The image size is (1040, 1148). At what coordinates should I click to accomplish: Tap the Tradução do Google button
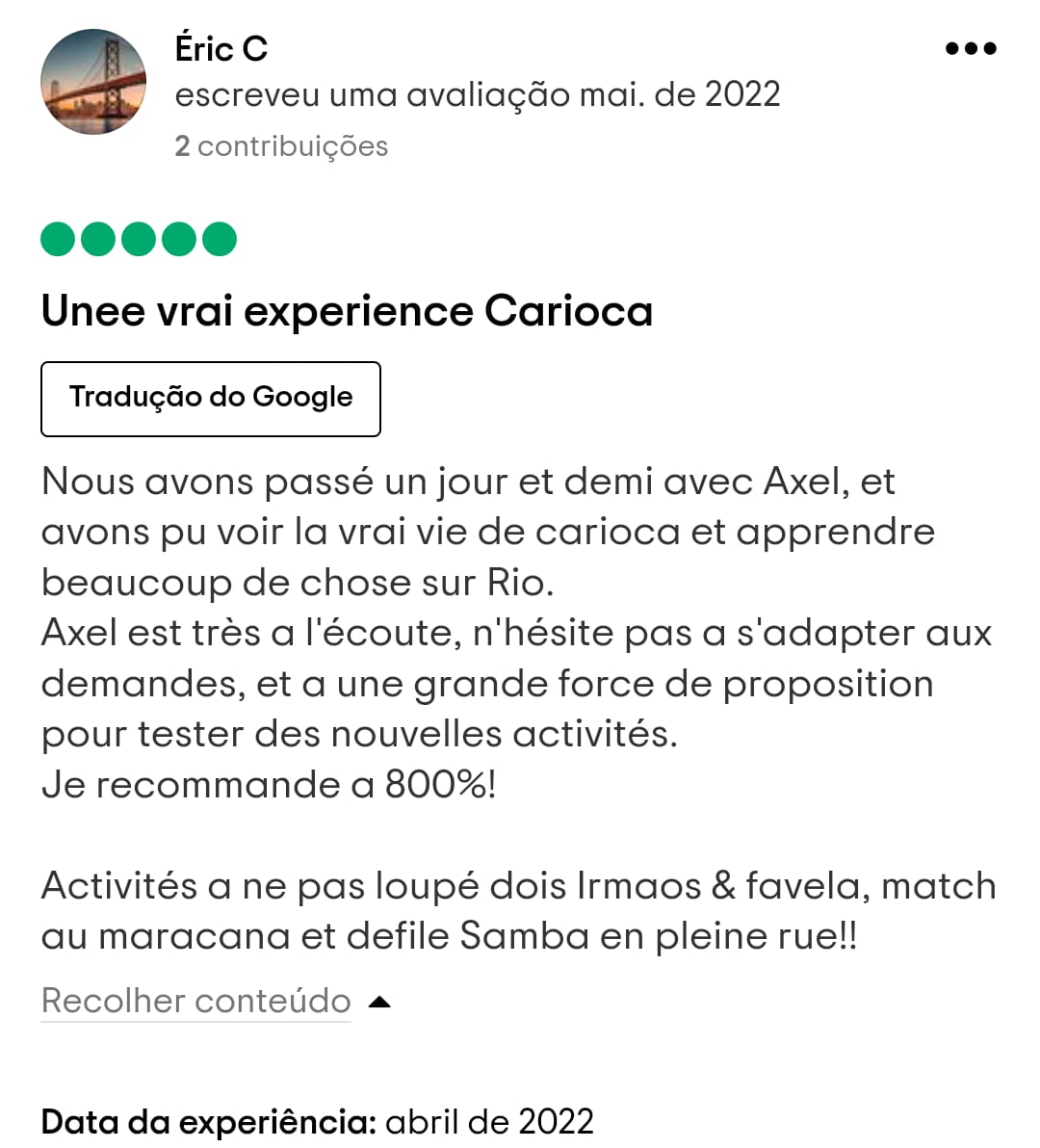(x=211, y=399)
